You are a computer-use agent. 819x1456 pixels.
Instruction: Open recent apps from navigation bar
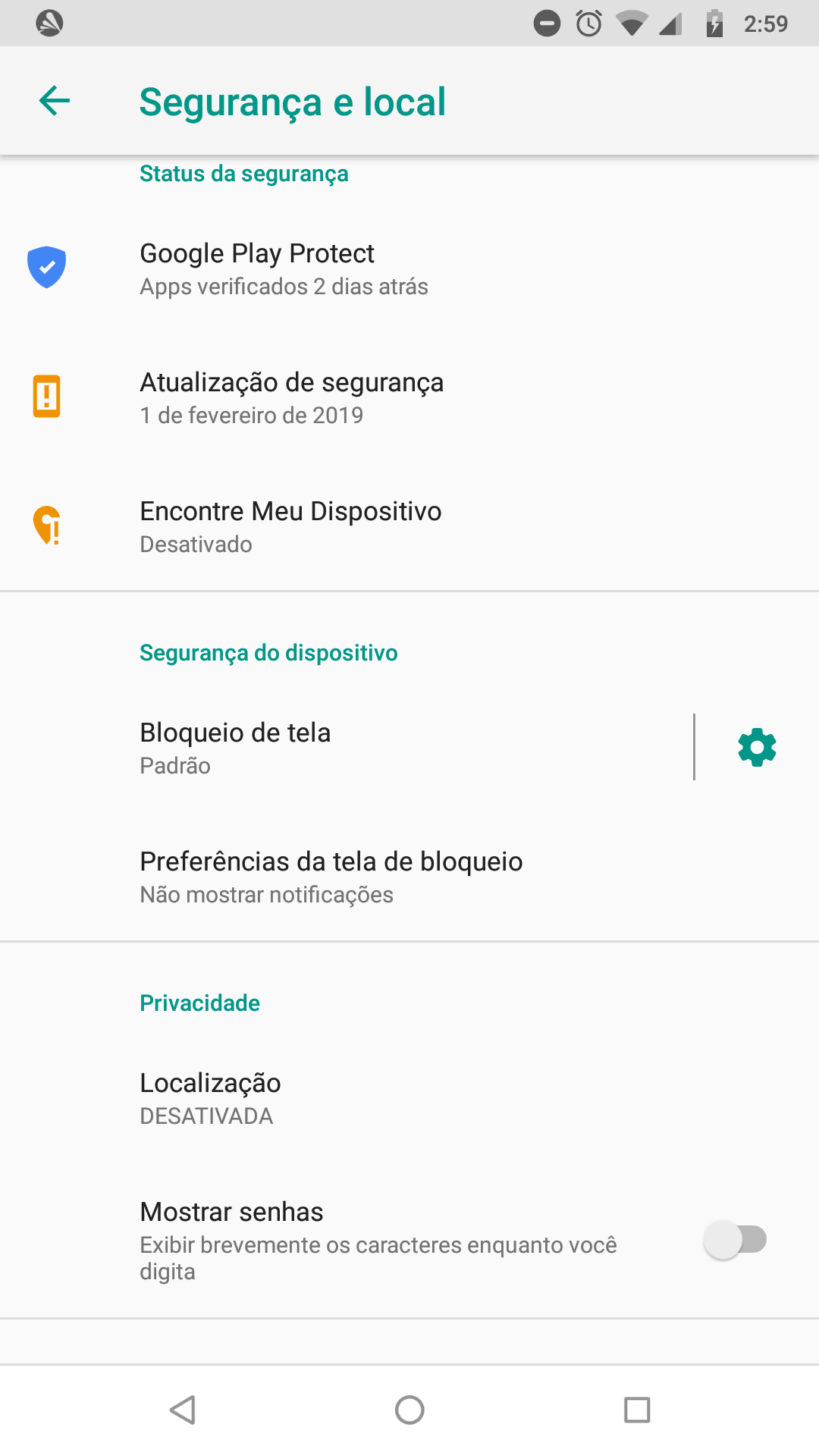(x=637, y=1410)
